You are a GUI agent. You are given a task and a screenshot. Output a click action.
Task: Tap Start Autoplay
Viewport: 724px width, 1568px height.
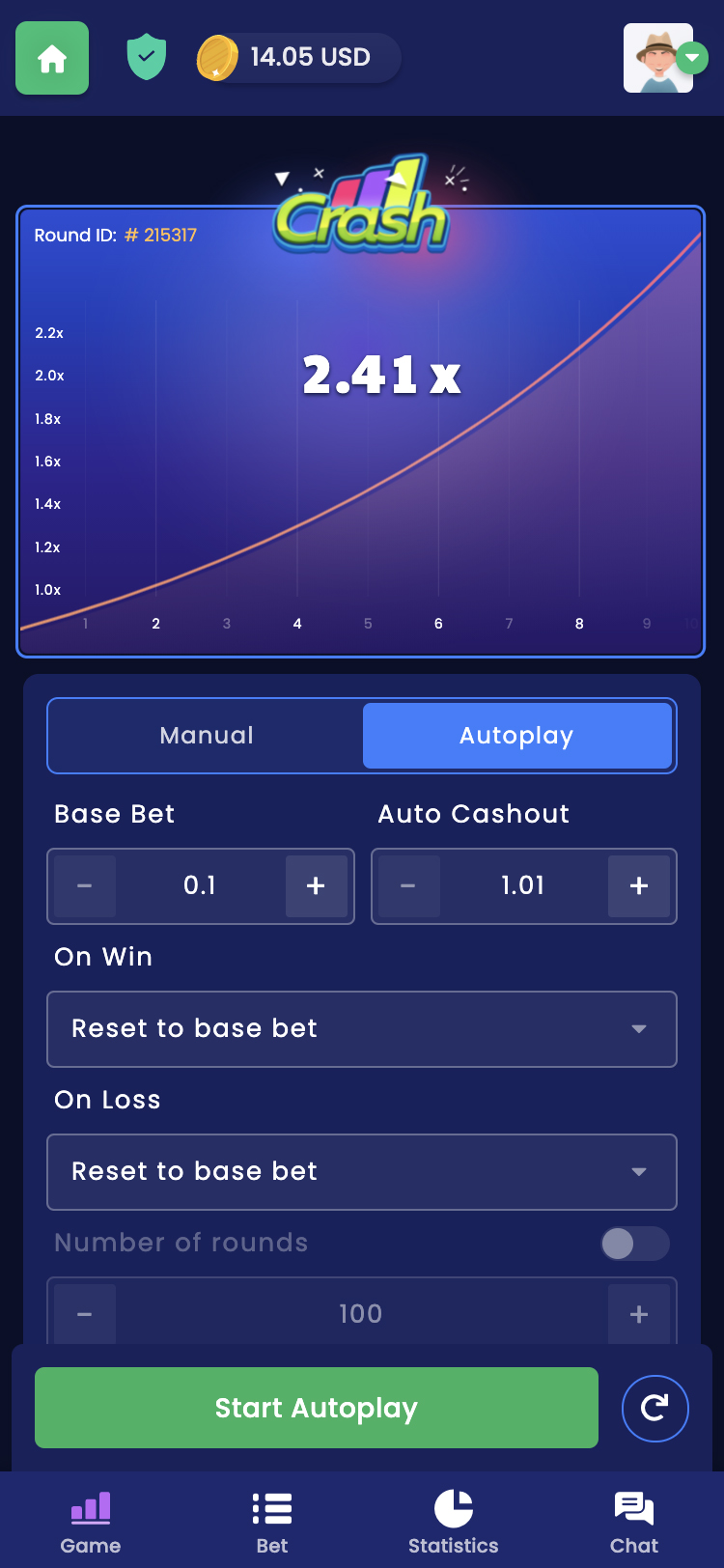point(317,1408)
